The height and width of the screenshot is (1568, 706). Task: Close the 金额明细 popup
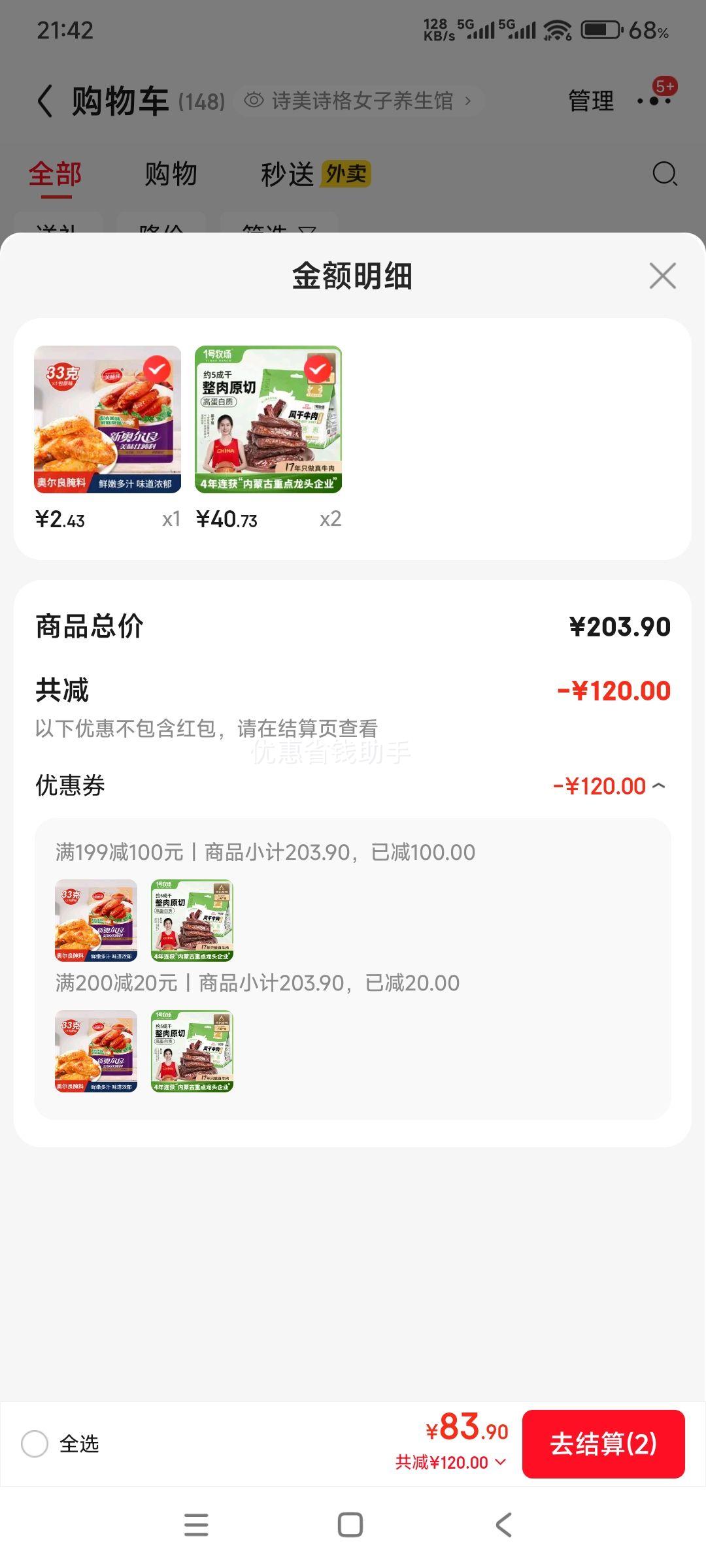coord(663,276)
